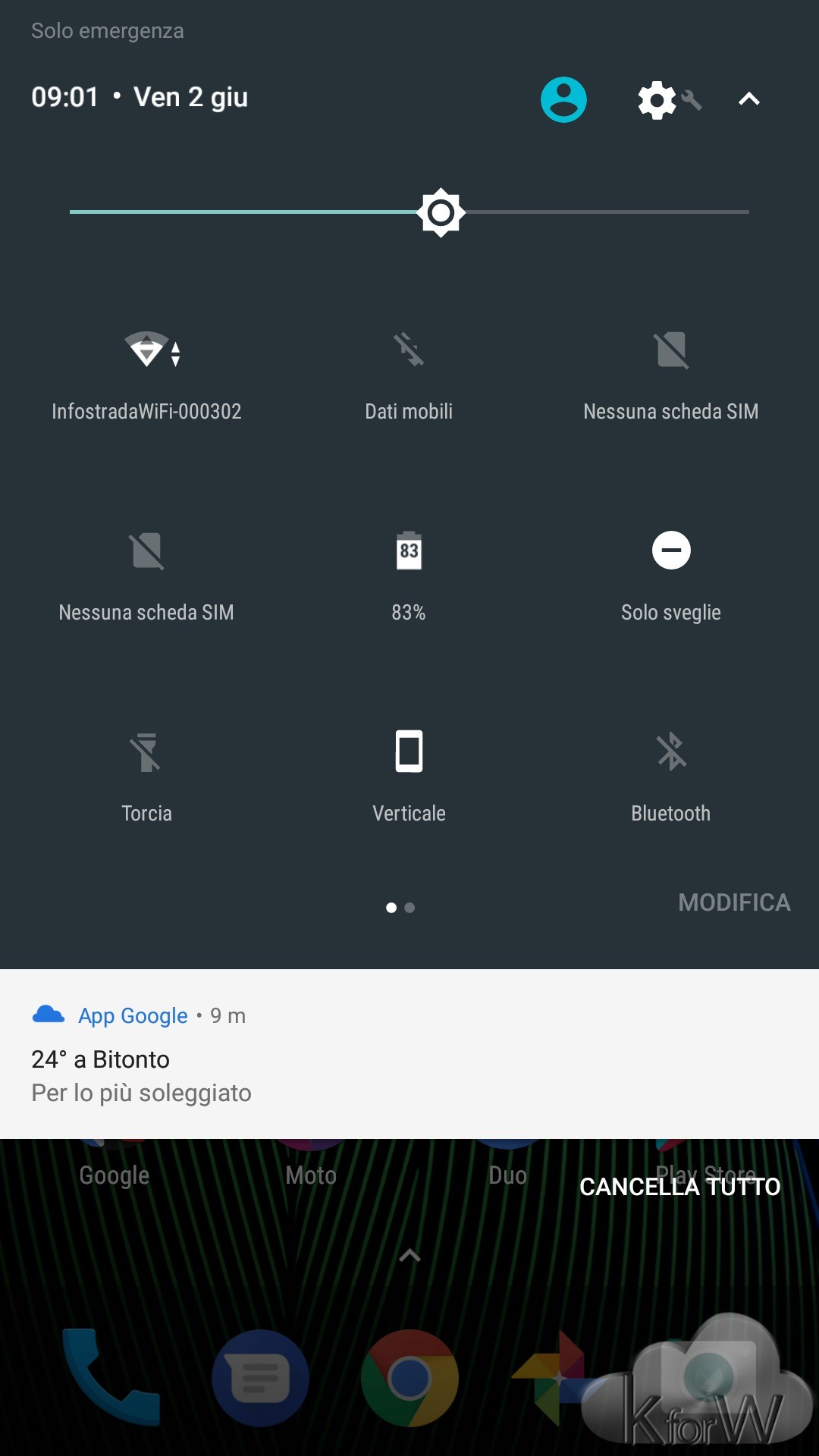
Task: Toggle Solo sveglie do-not-disturb tile
Action: click(671, 551)
